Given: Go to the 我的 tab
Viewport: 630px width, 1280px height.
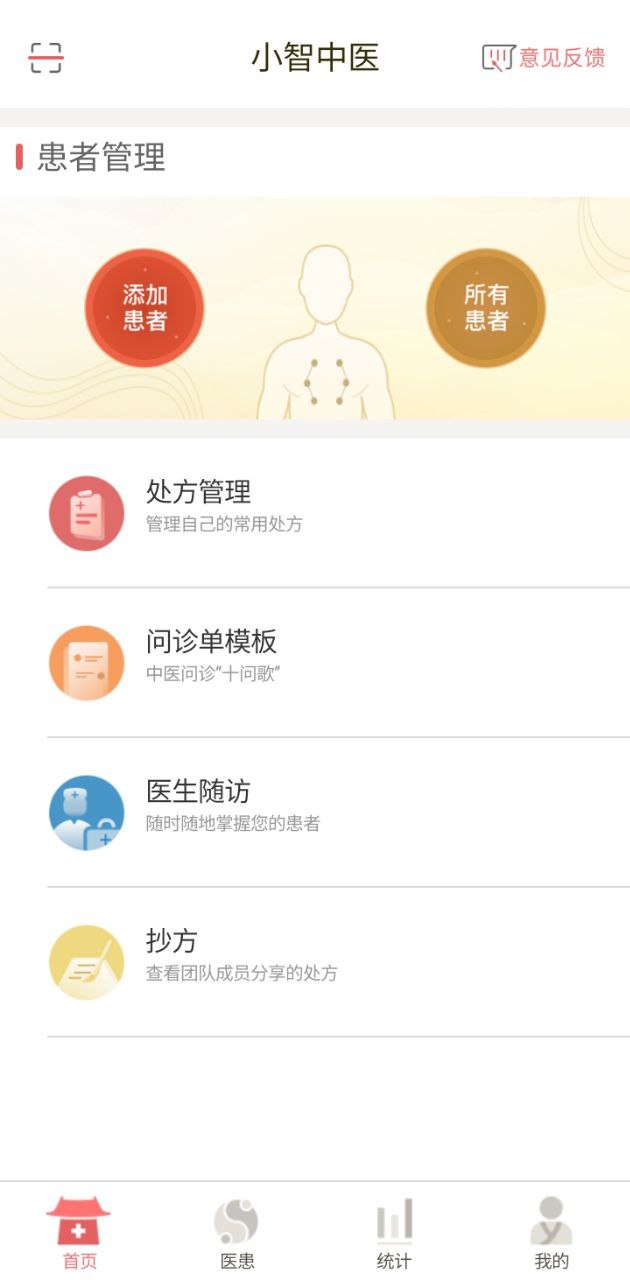Looking at the screenshot, I should [551, 1234].
